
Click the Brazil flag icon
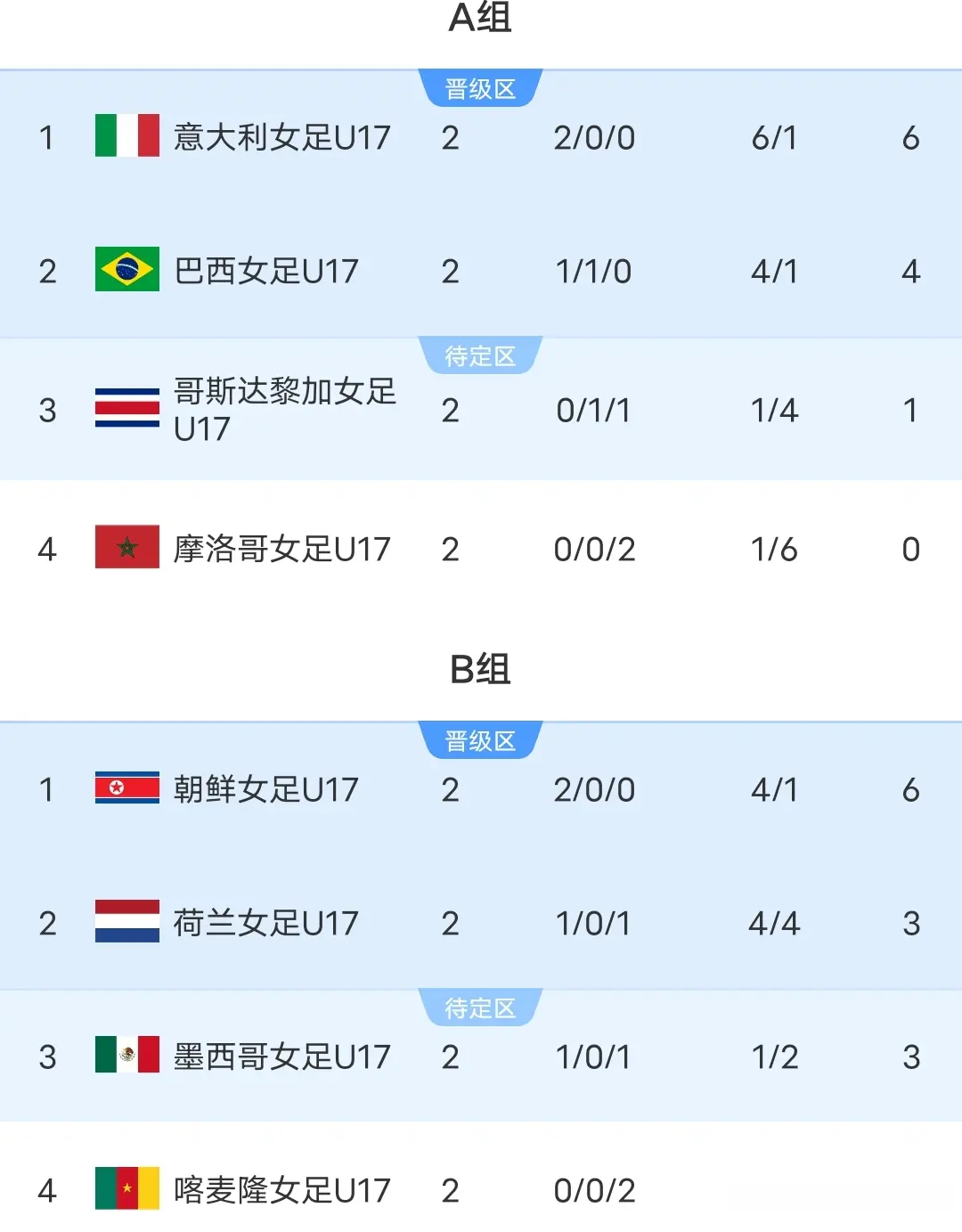coord(127,271)
